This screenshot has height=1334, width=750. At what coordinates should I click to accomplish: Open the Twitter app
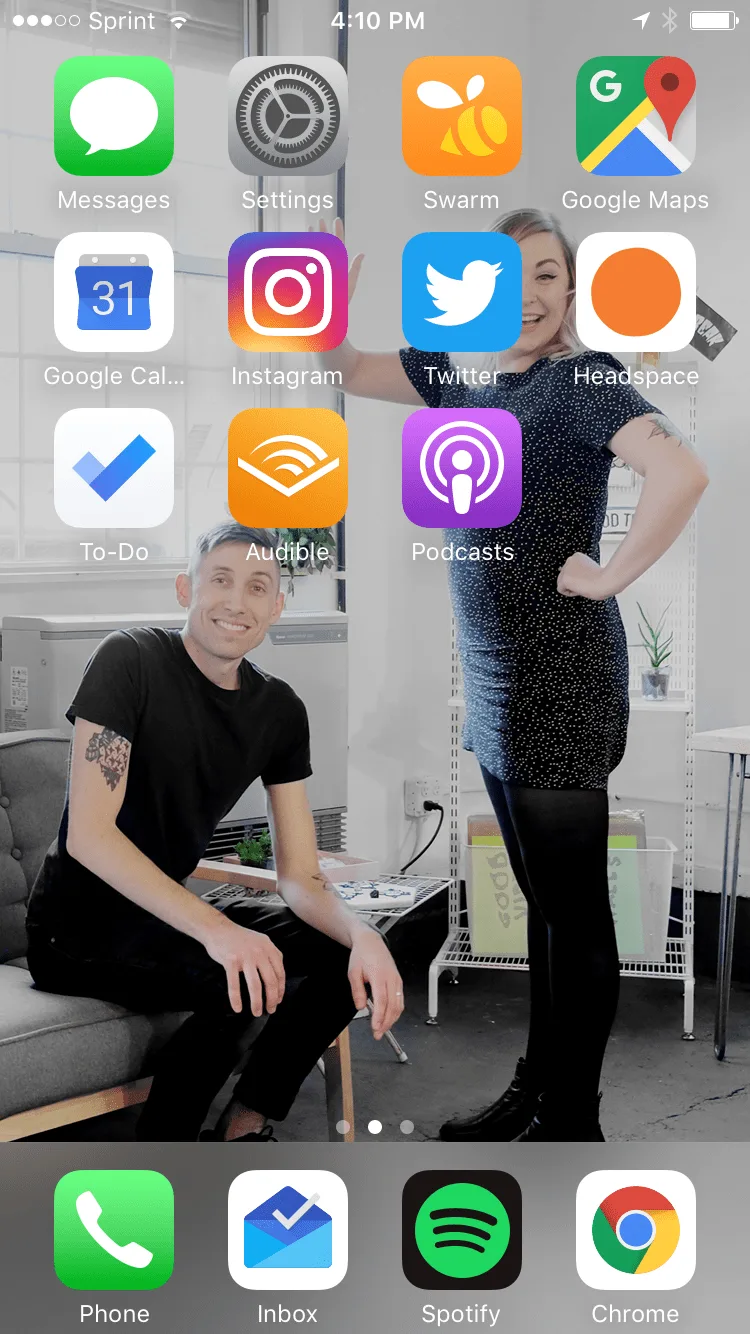(462, 292)
